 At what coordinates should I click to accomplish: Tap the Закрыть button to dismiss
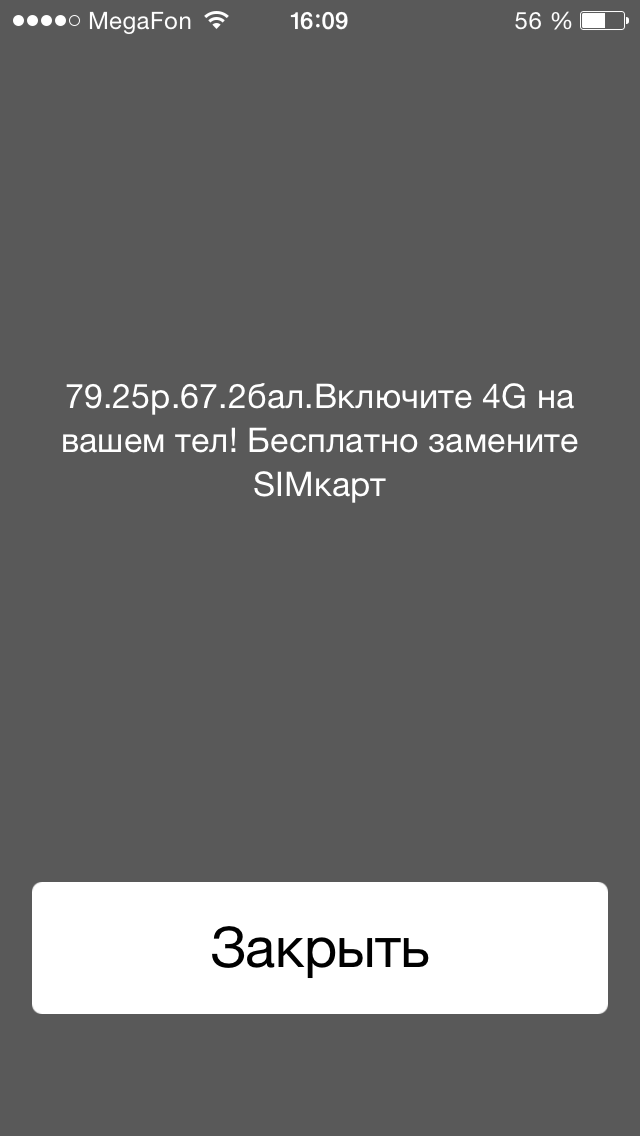tap(320, 948)
